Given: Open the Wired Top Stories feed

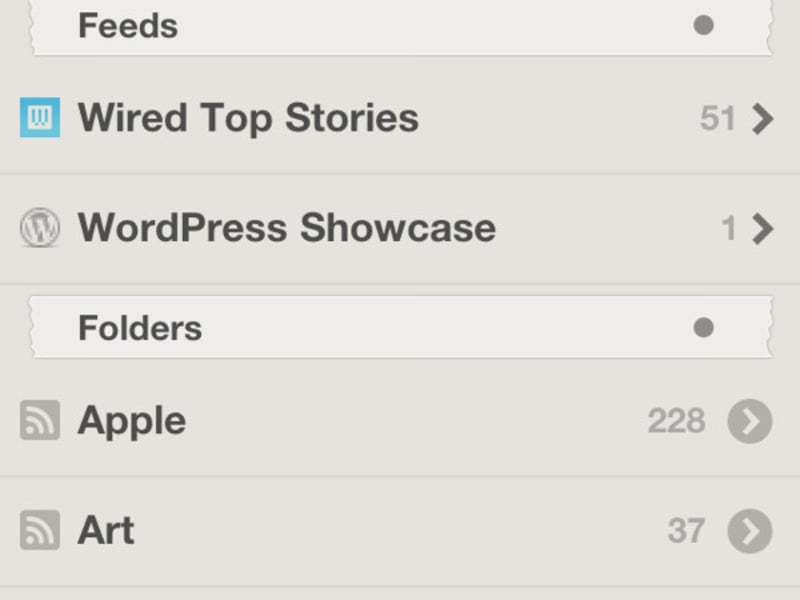Looking at the screenshot, I should coord(248,118).
